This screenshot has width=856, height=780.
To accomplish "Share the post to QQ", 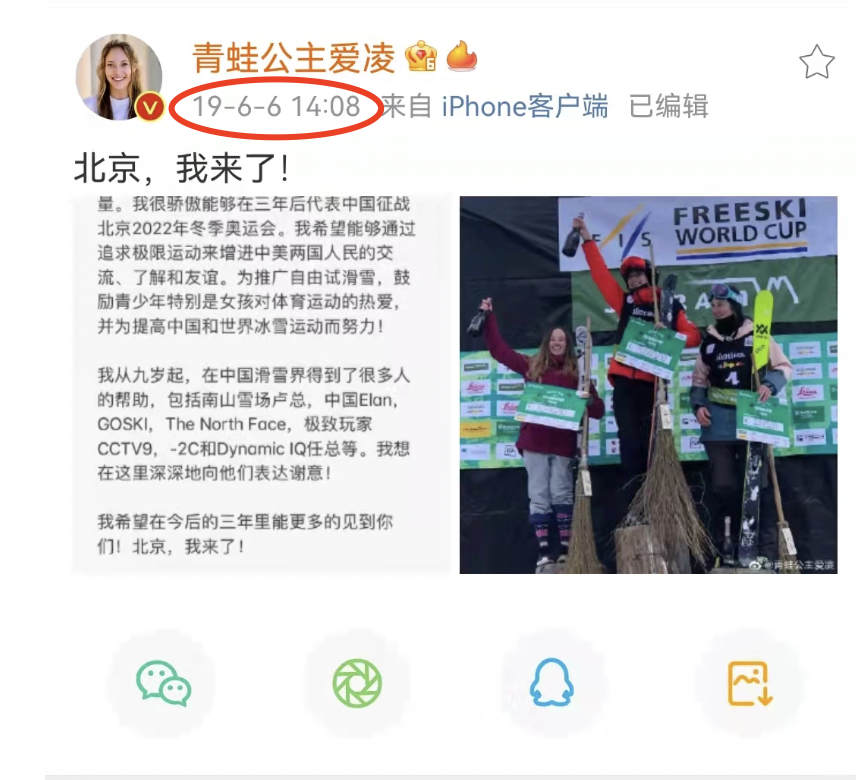I will 553,684.
